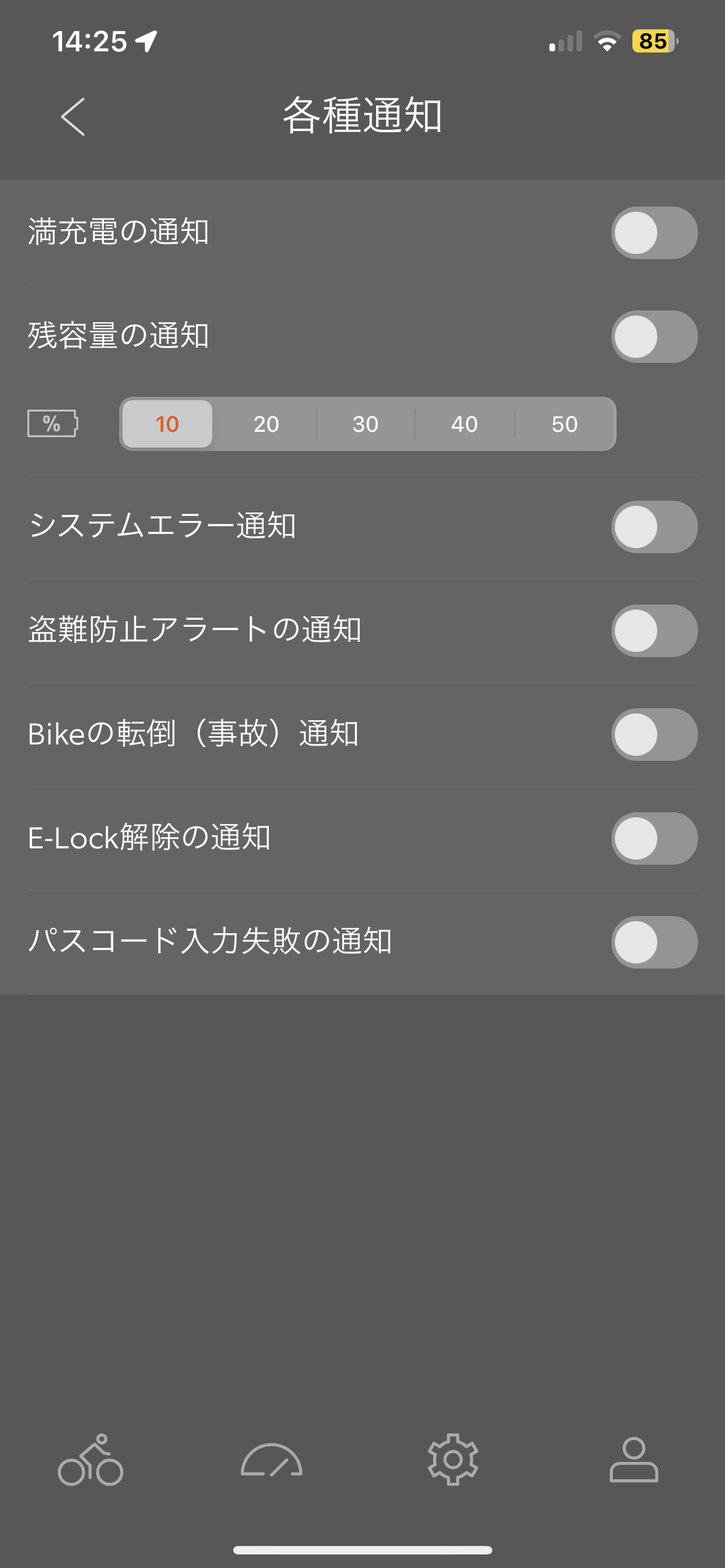Screen dimensions: 725x1568
Task: Switch to the speedometer tab
Action: click(272, 1460)
